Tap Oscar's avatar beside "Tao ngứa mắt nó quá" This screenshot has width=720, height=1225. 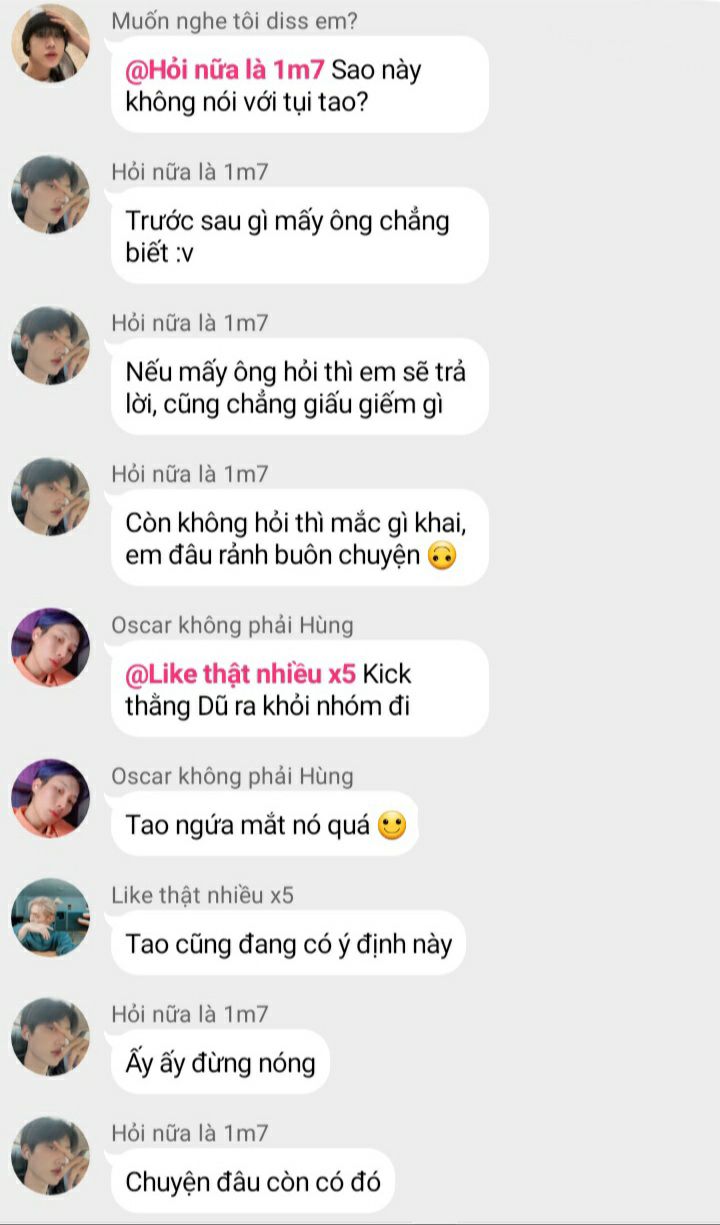[x=50, y=798]
